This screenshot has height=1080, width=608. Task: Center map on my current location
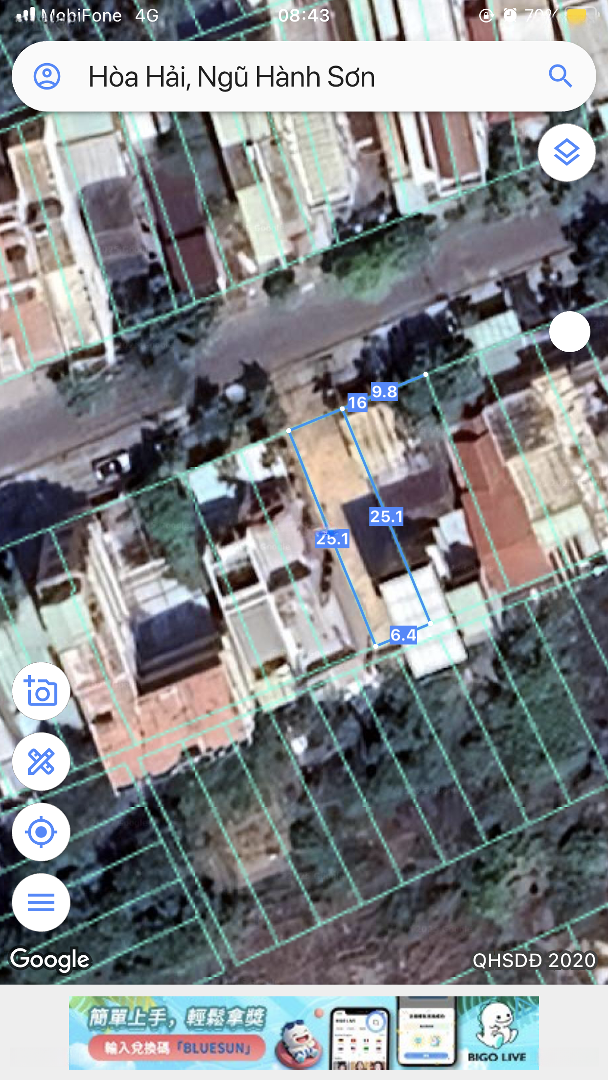(41, 832)
